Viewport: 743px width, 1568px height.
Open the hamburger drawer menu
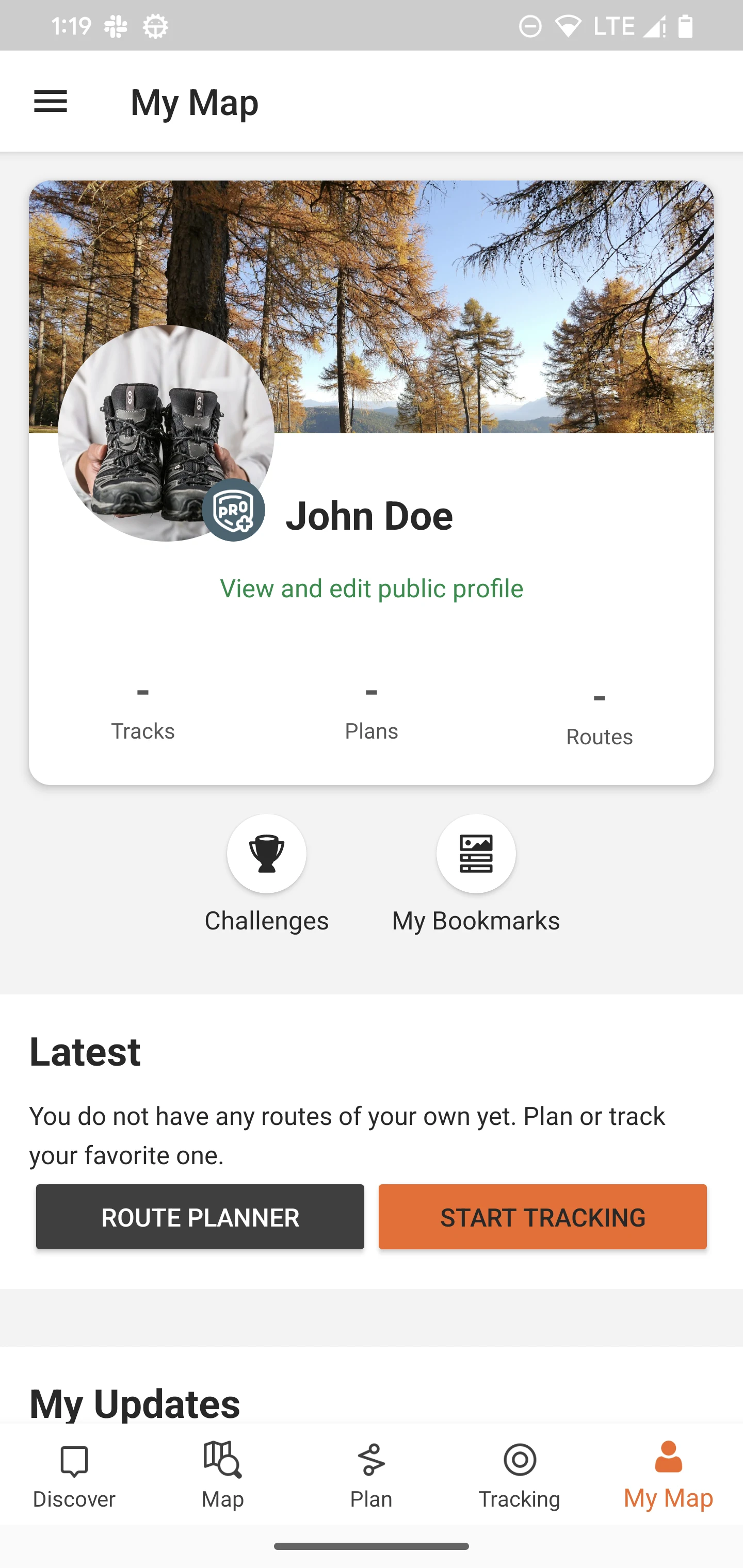click(x=51, y=102)
